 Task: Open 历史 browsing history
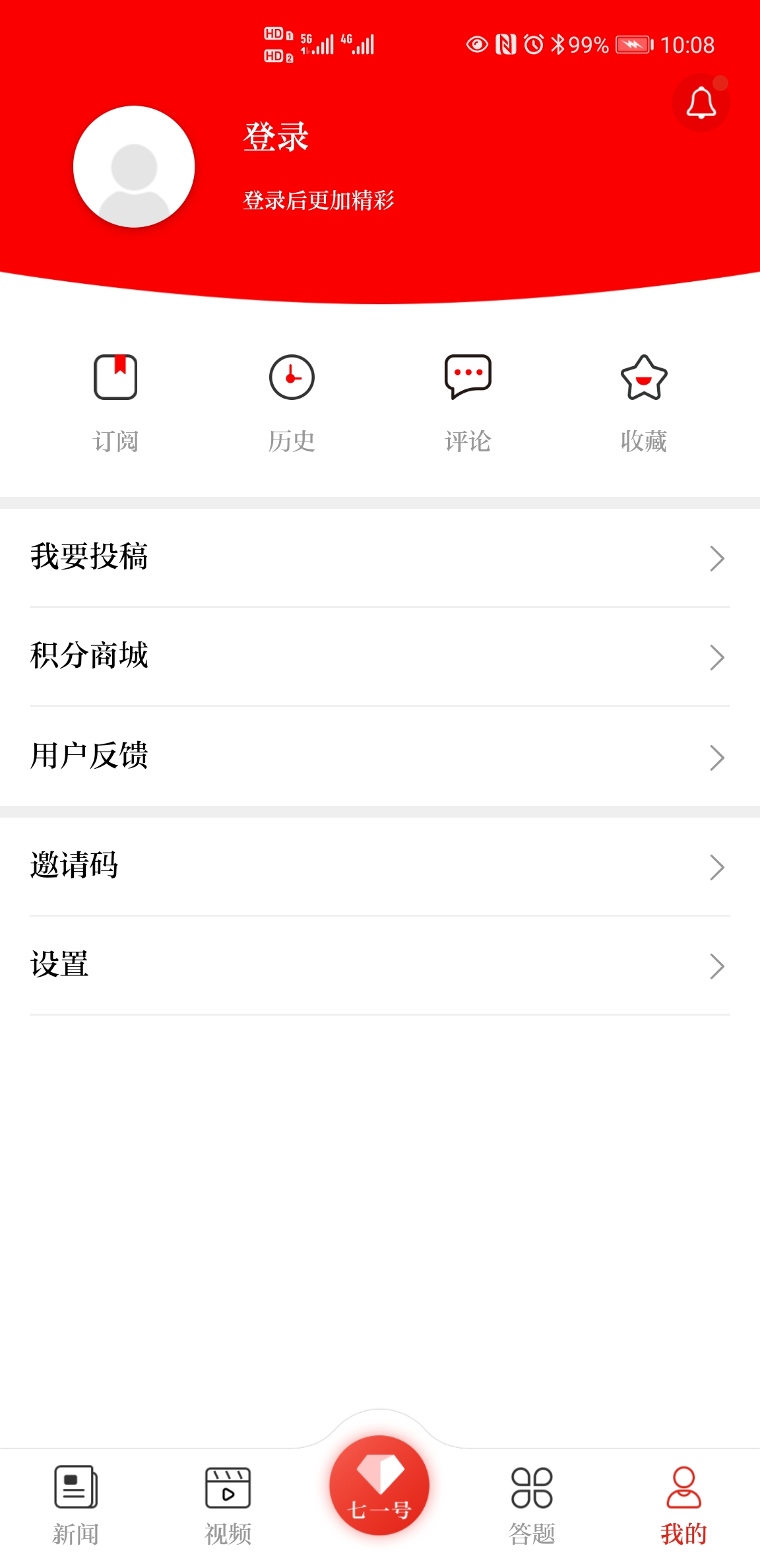(x=292, y=403)
